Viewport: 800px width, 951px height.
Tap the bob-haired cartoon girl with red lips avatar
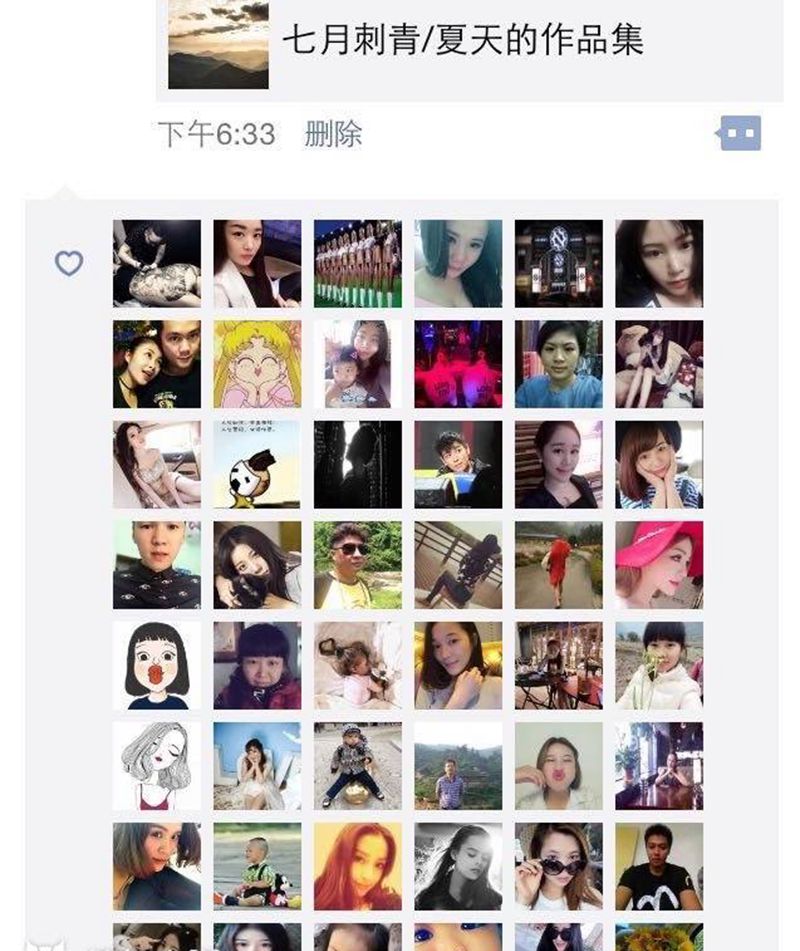[157, 665]
